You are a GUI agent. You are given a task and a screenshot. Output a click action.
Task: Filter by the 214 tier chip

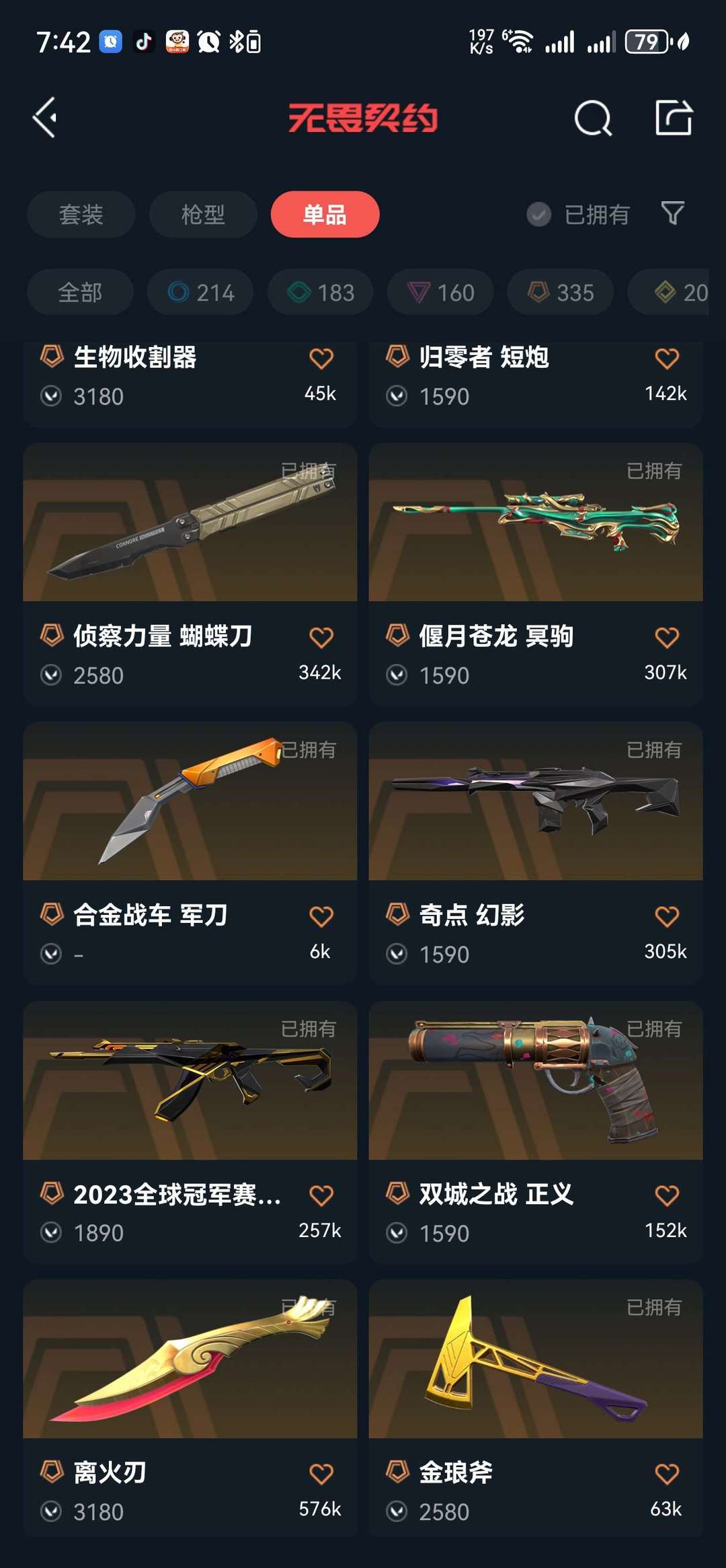[x=200, y=293]
